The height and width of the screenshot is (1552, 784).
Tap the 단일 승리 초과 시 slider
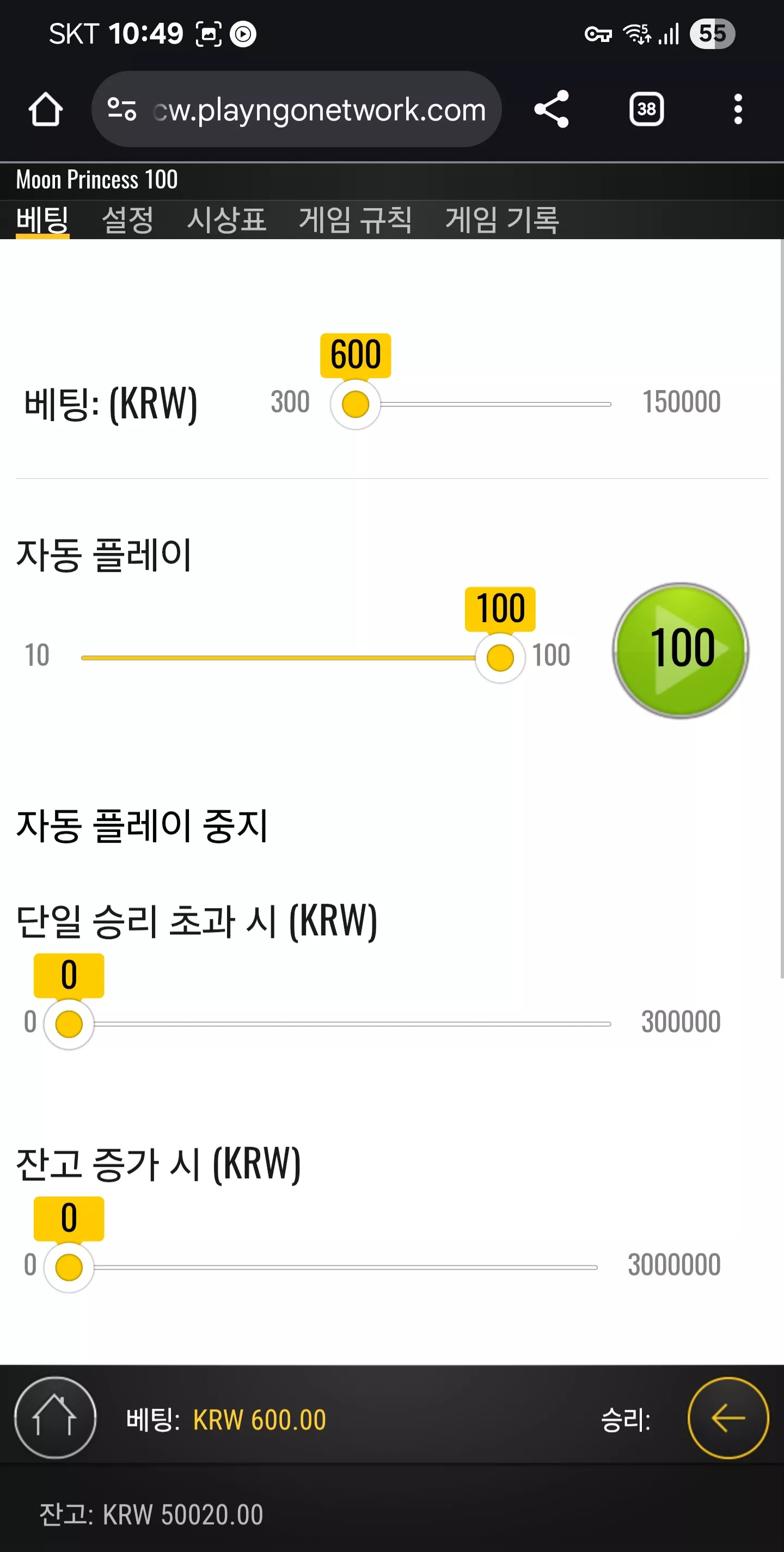(328, 1024)
